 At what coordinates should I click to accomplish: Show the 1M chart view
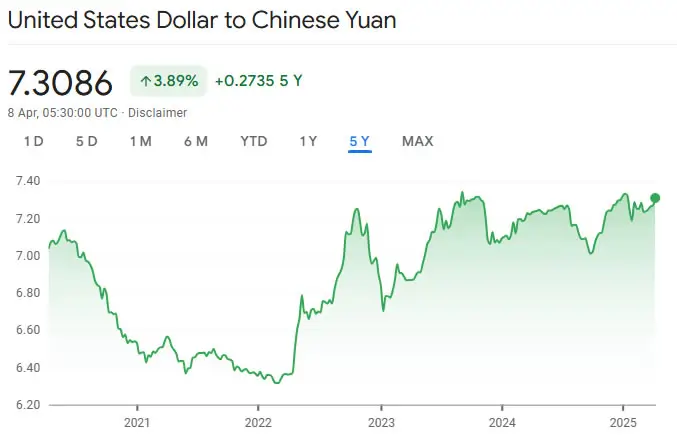(140, 141)
